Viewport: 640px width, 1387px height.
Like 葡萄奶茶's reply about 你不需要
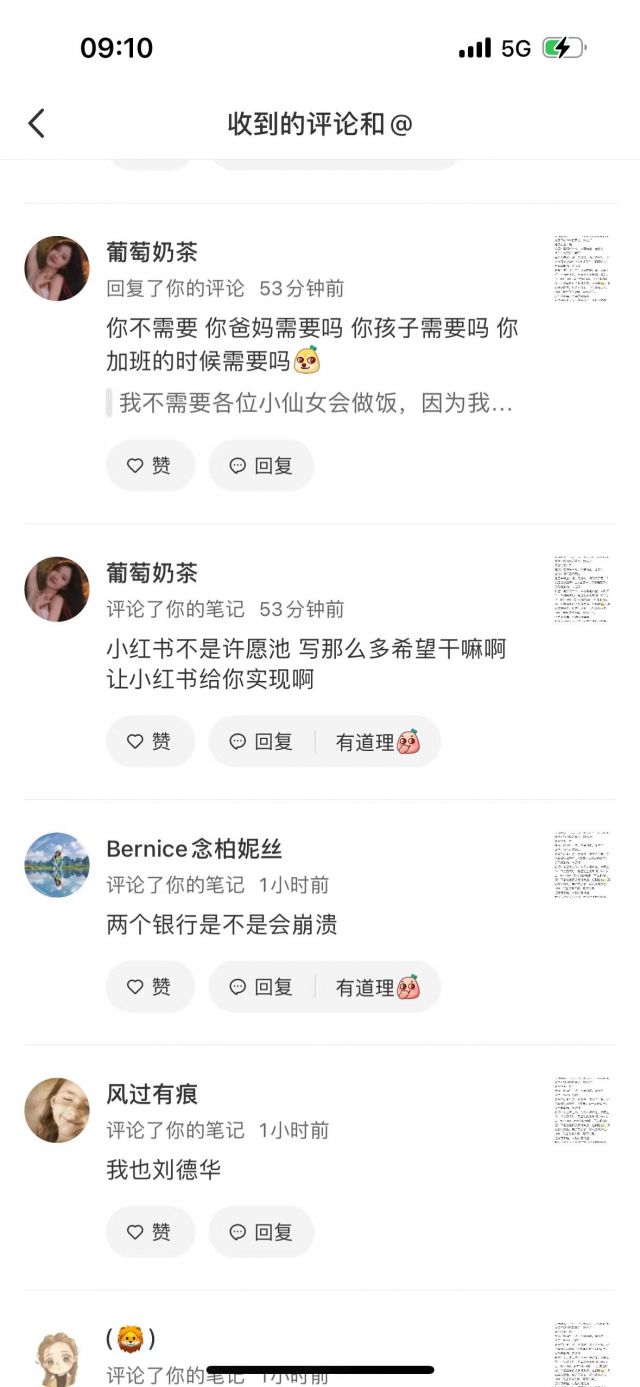[150, 466]
